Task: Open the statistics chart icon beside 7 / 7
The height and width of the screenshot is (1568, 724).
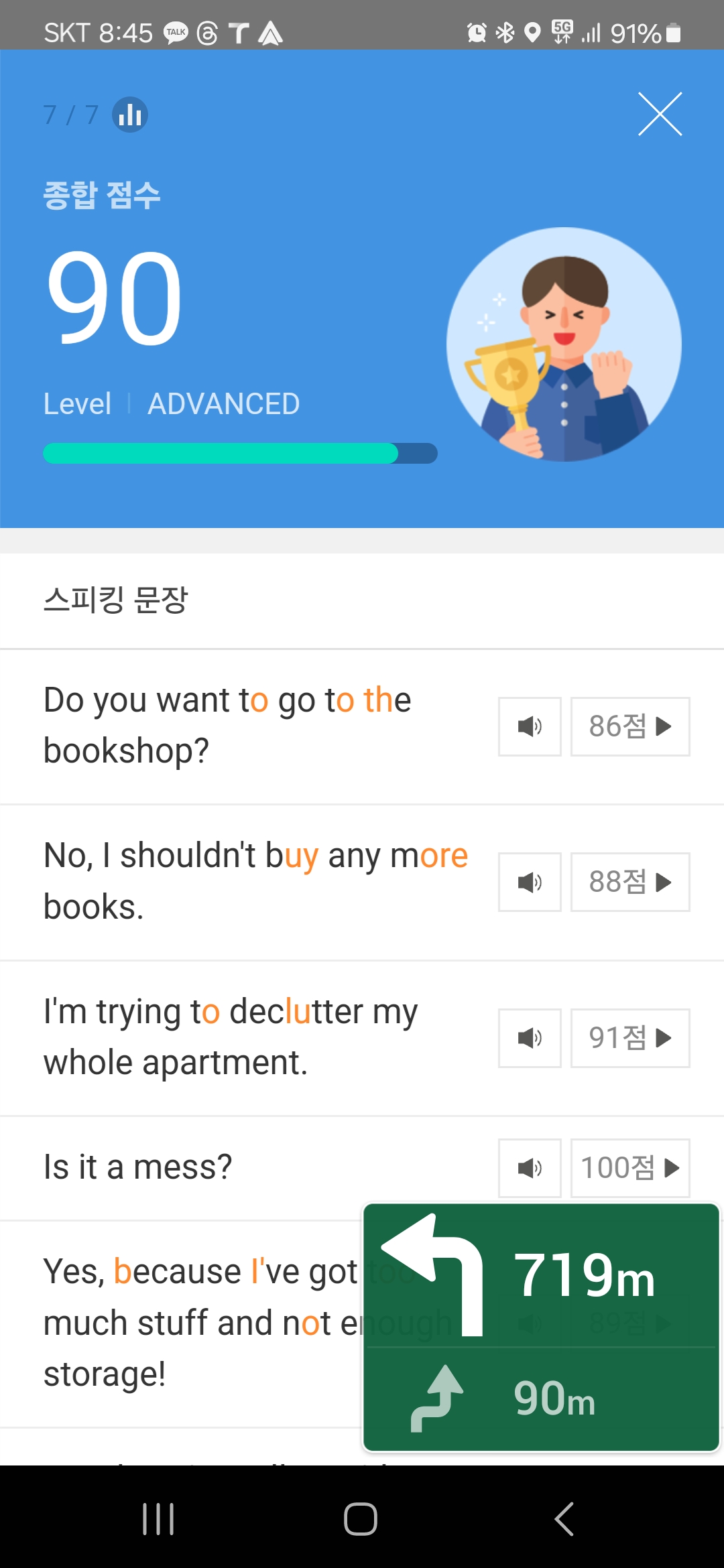Action: point(130,115)
